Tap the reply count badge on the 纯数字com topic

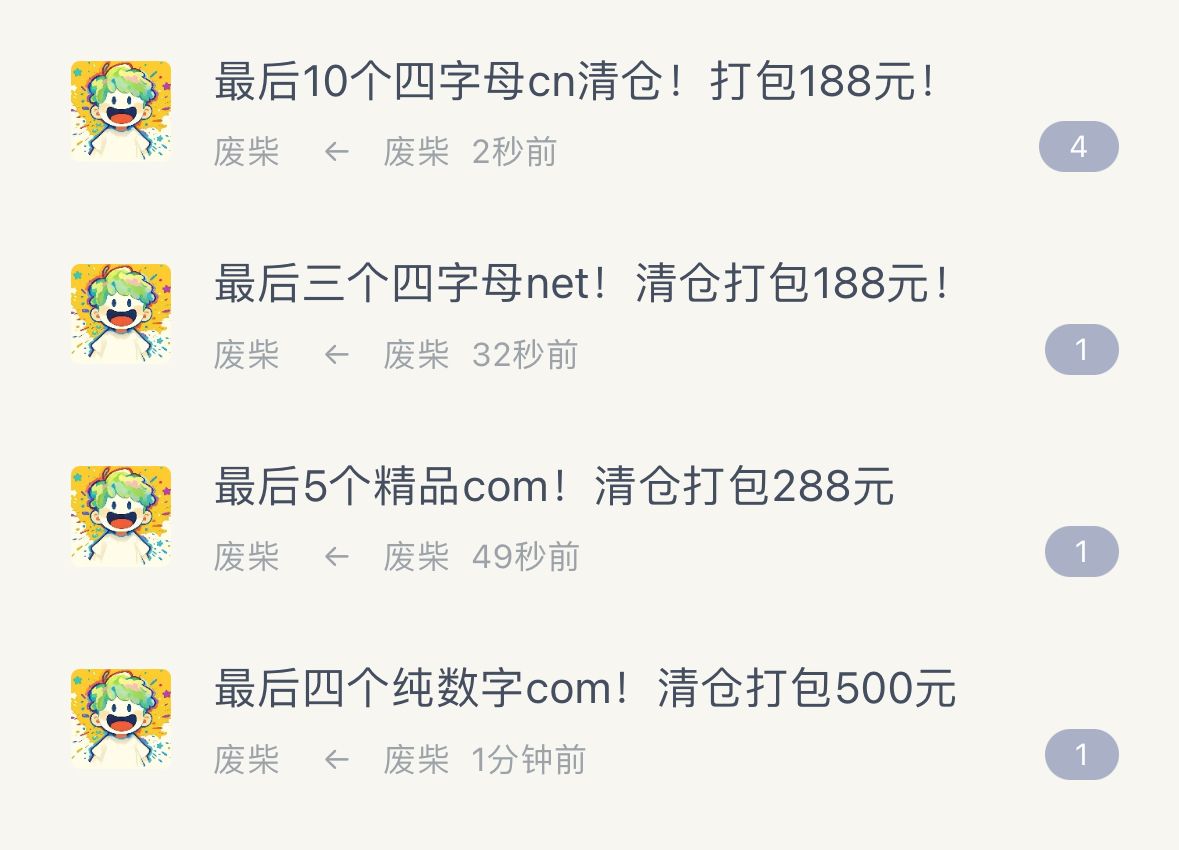pyautogui.click(x=1081, y=754)
